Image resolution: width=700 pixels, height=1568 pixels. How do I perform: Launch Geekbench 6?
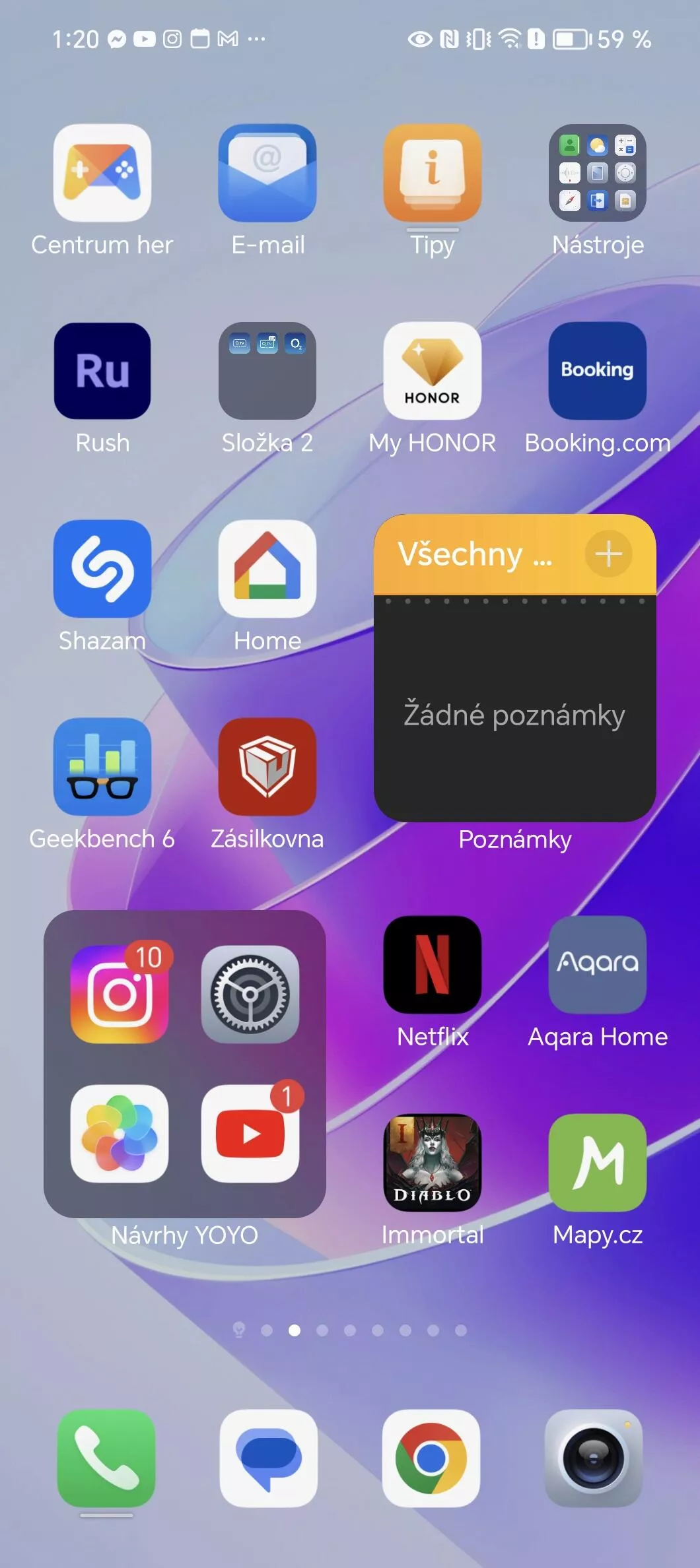click(102, 767)
